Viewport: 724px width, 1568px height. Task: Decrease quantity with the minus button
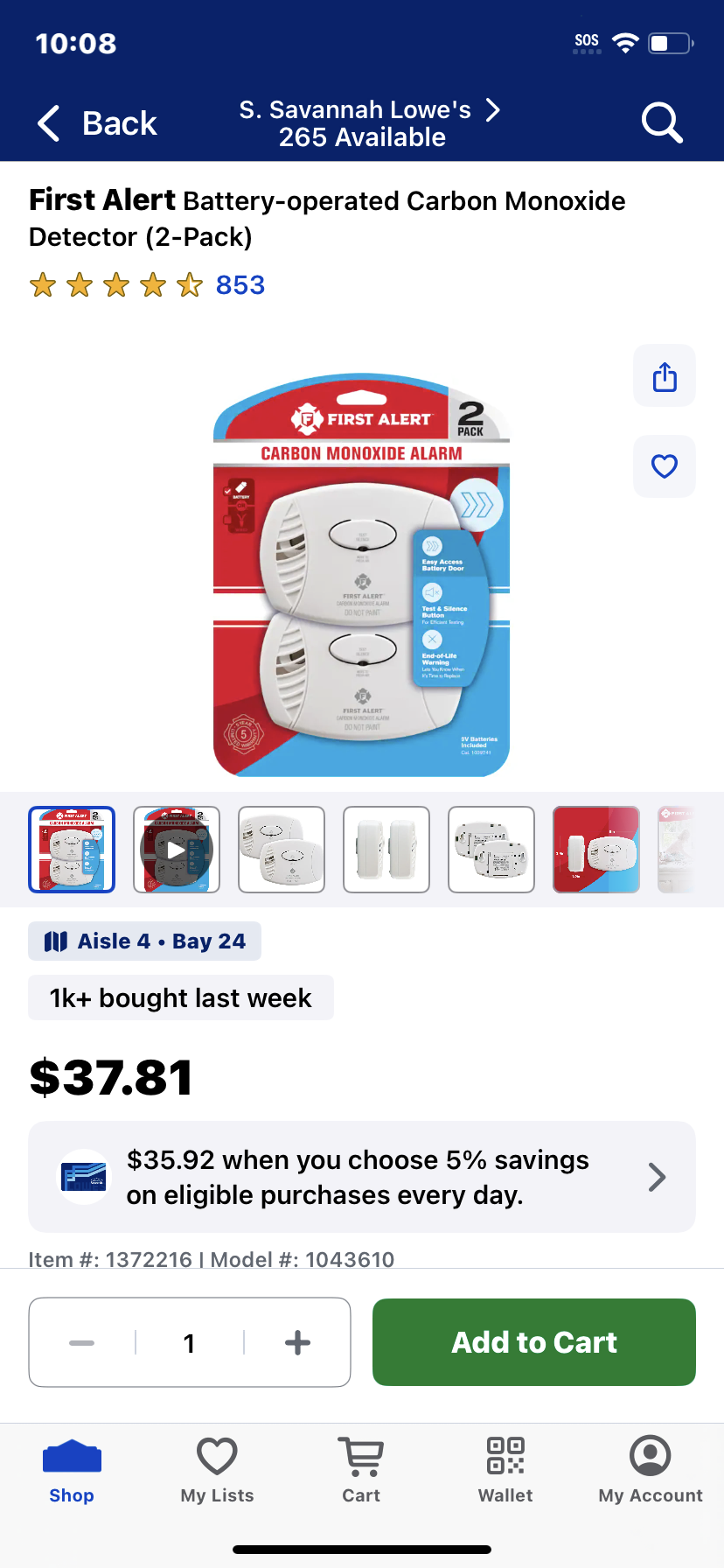pos(82,1342)
